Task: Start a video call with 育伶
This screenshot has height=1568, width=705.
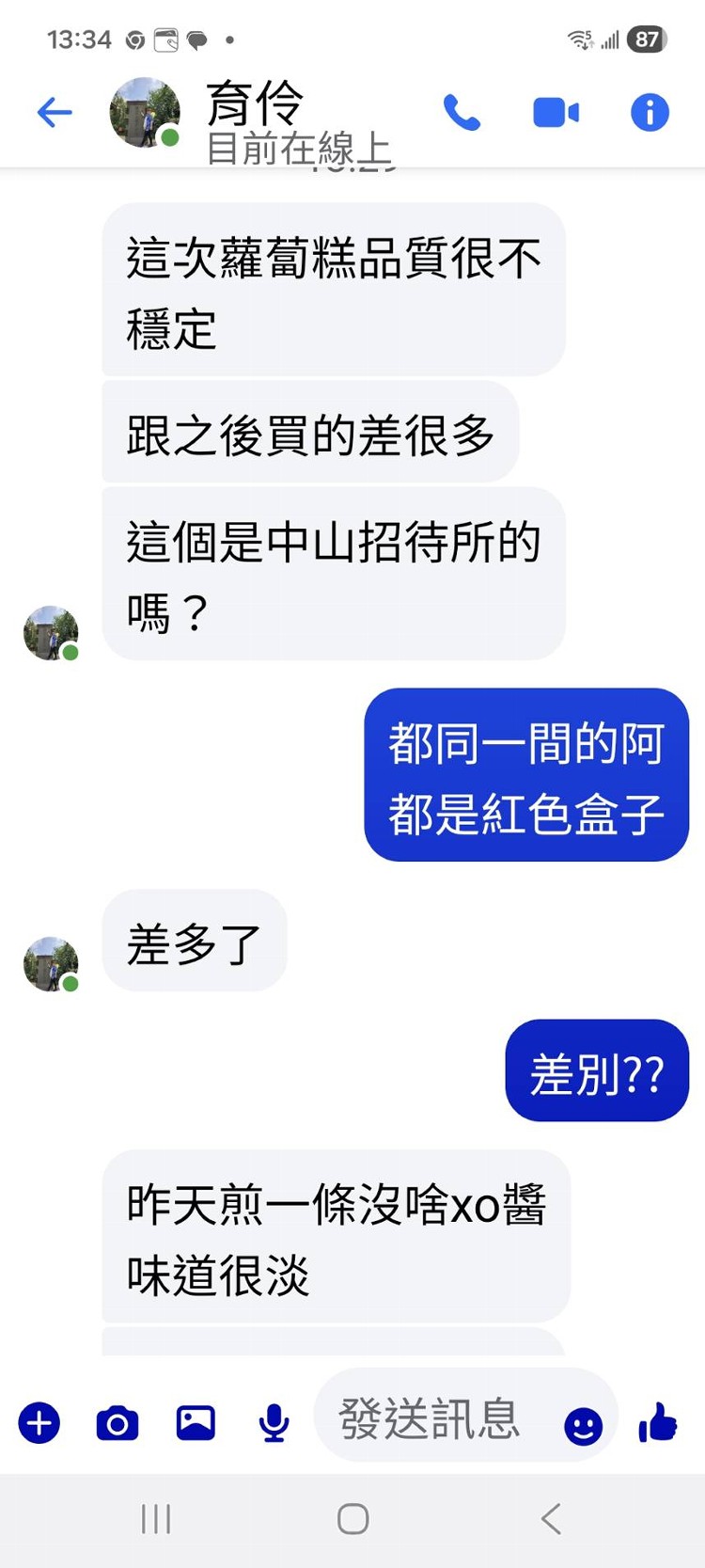Action: coord(556,113)
